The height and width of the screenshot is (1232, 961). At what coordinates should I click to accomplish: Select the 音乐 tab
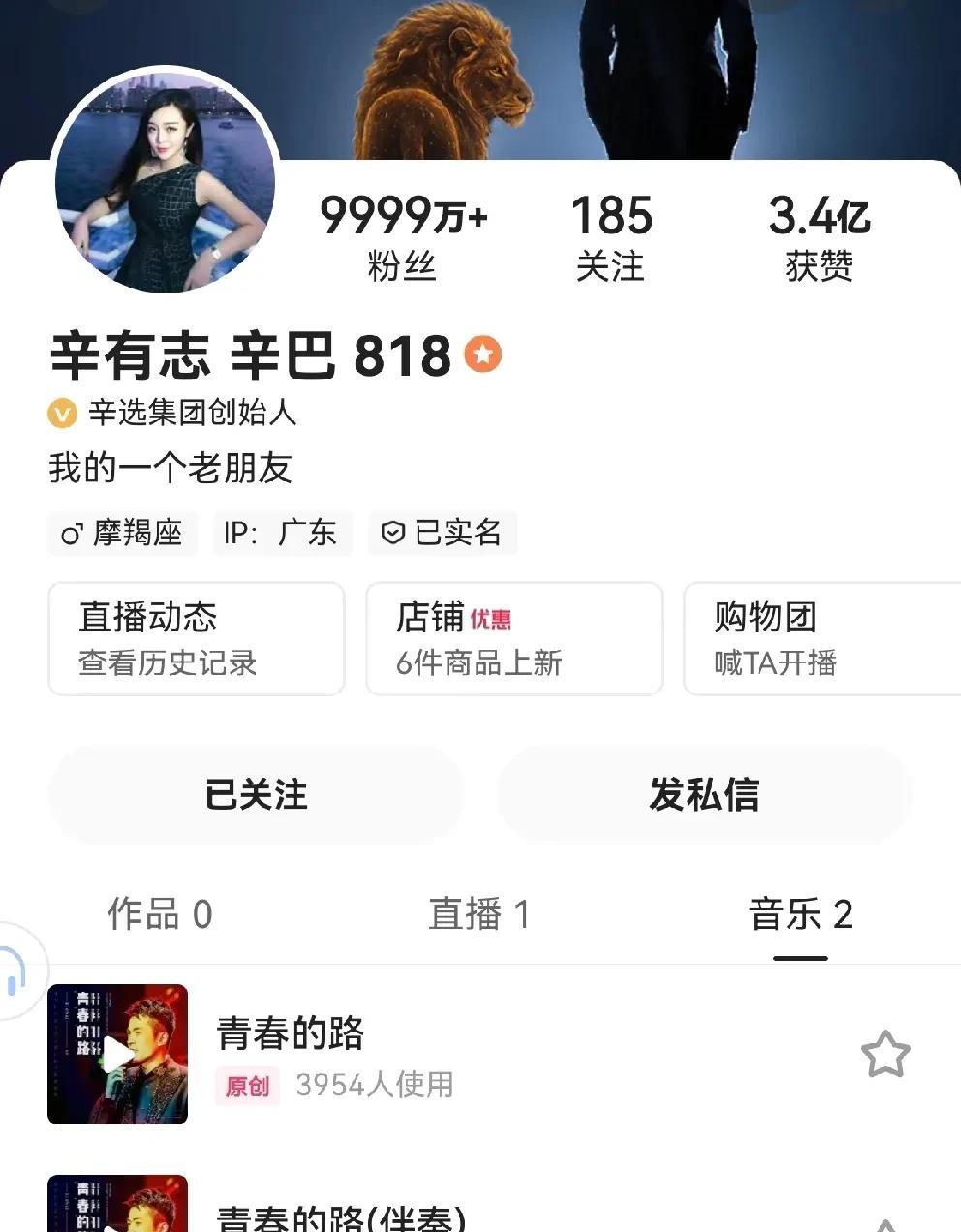800,913
